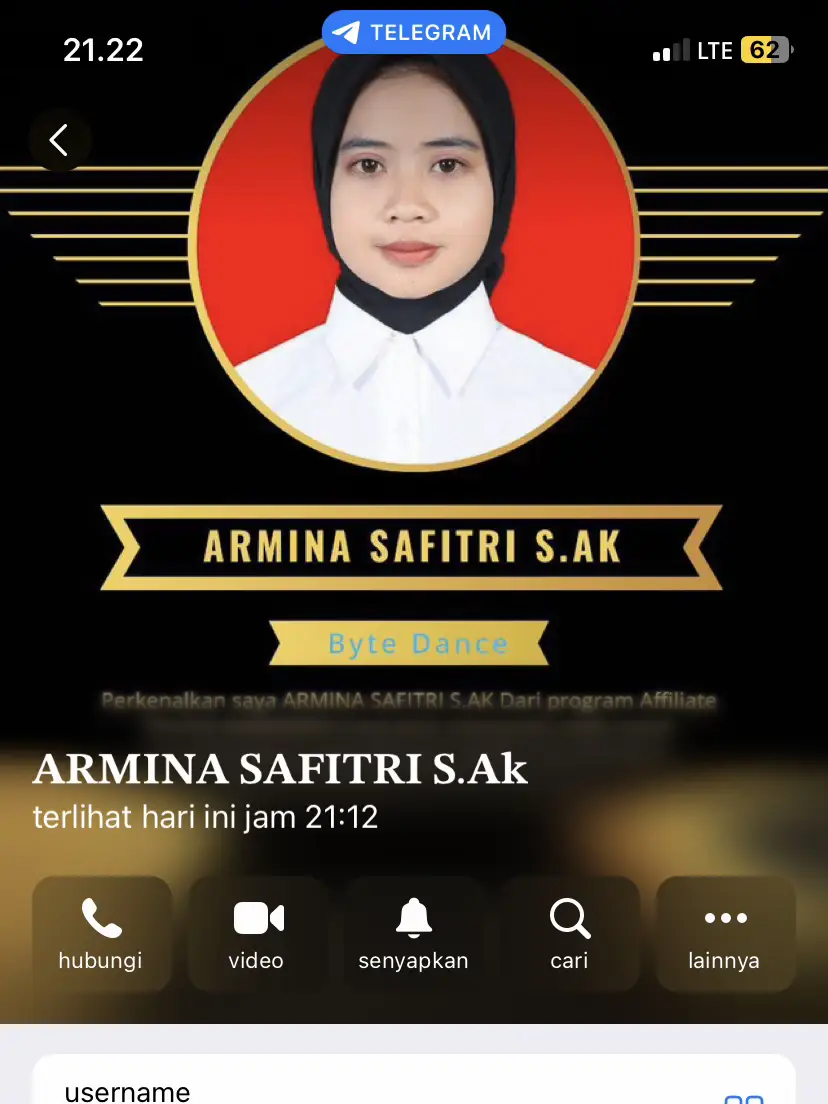Search this chat with cari
Image resolution: width=828 pixels, height=1104 pixels.
(569, 934)
